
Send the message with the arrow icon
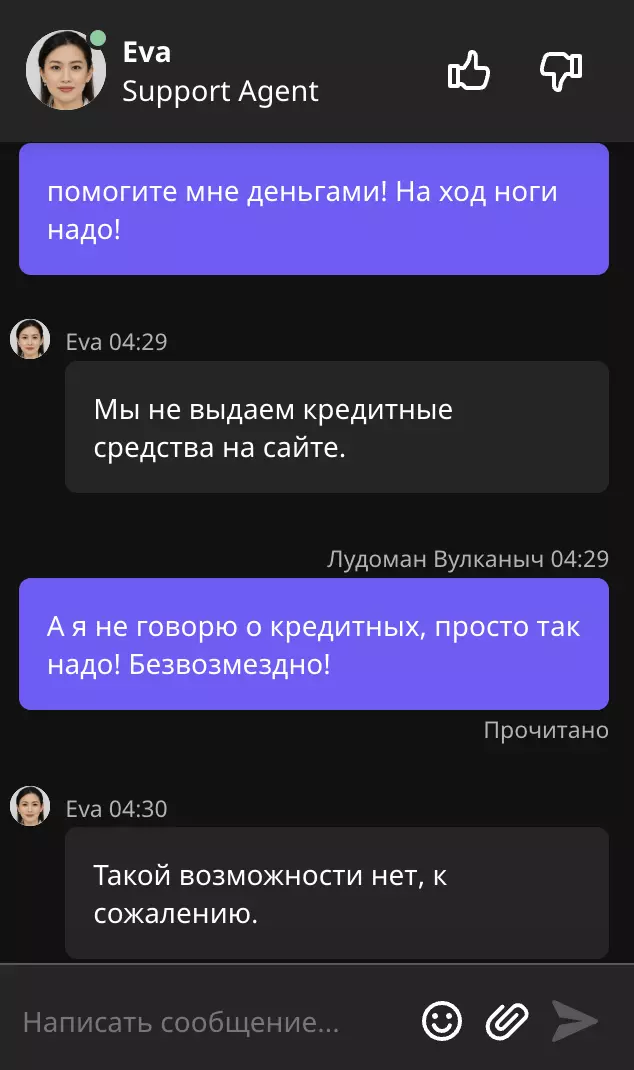click(575, 1021)
